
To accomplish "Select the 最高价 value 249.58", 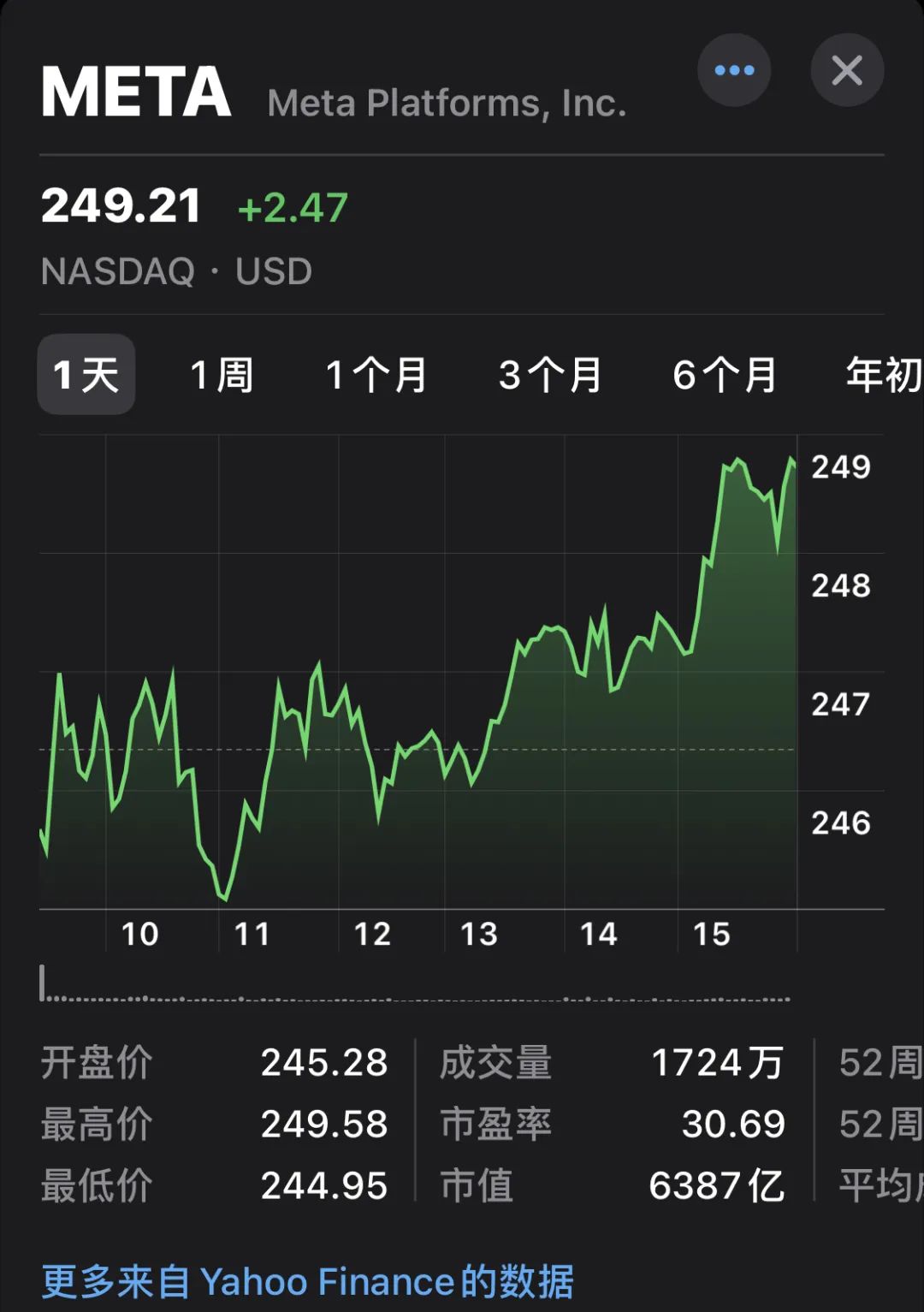I will tap(325, 1124).
